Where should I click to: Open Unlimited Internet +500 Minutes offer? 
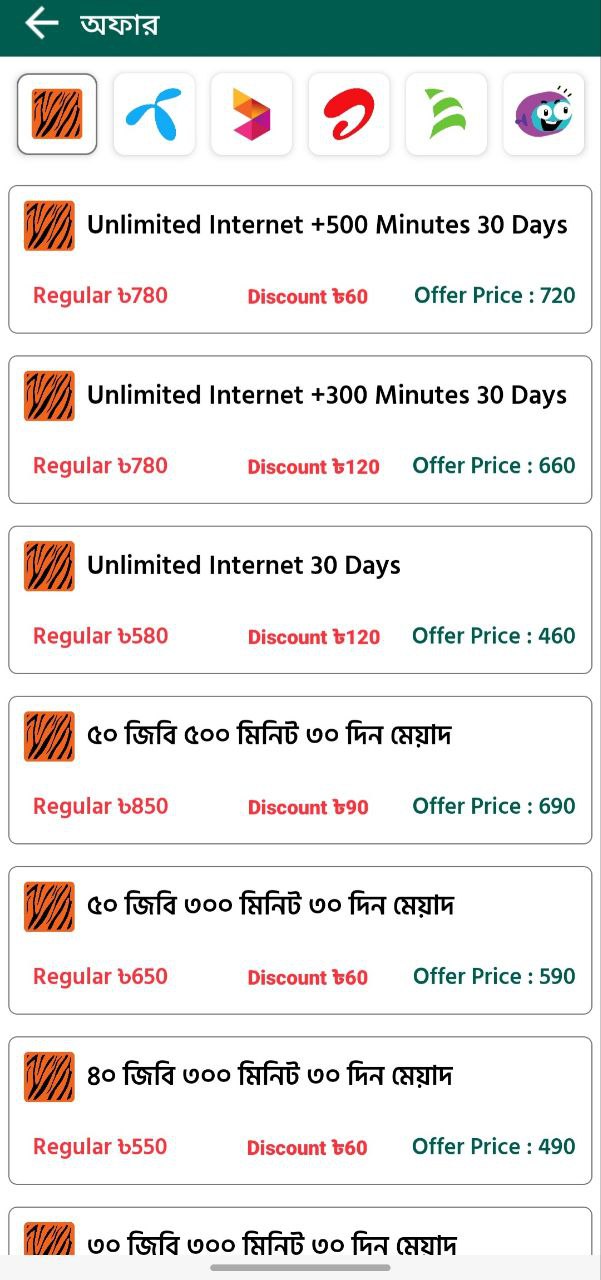[300, 259]
